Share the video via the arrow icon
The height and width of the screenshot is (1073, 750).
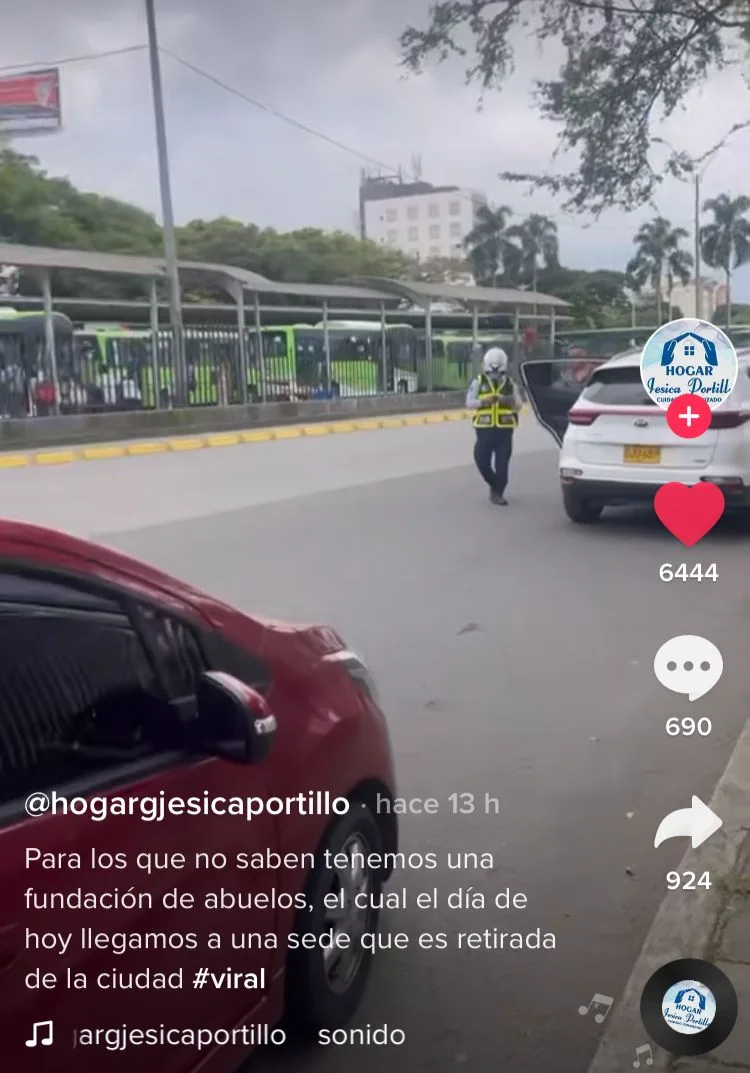688,822
